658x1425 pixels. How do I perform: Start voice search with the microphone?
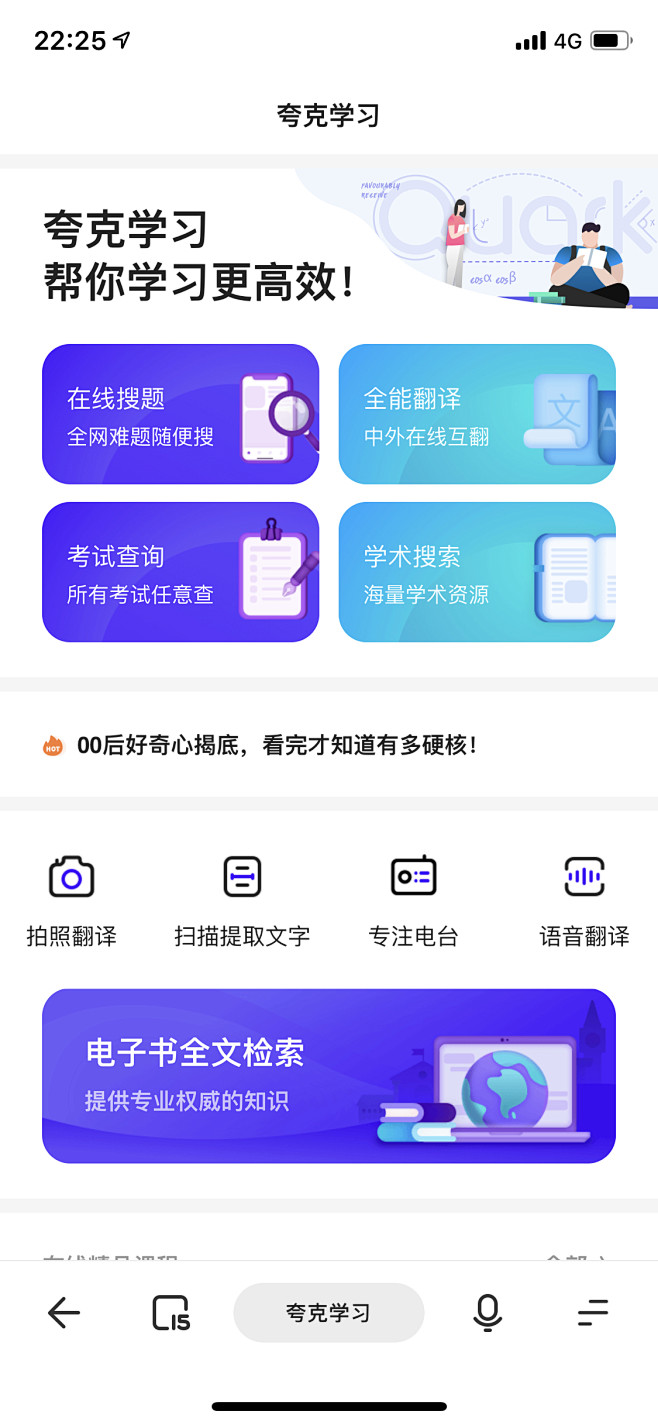point(487,1312)
